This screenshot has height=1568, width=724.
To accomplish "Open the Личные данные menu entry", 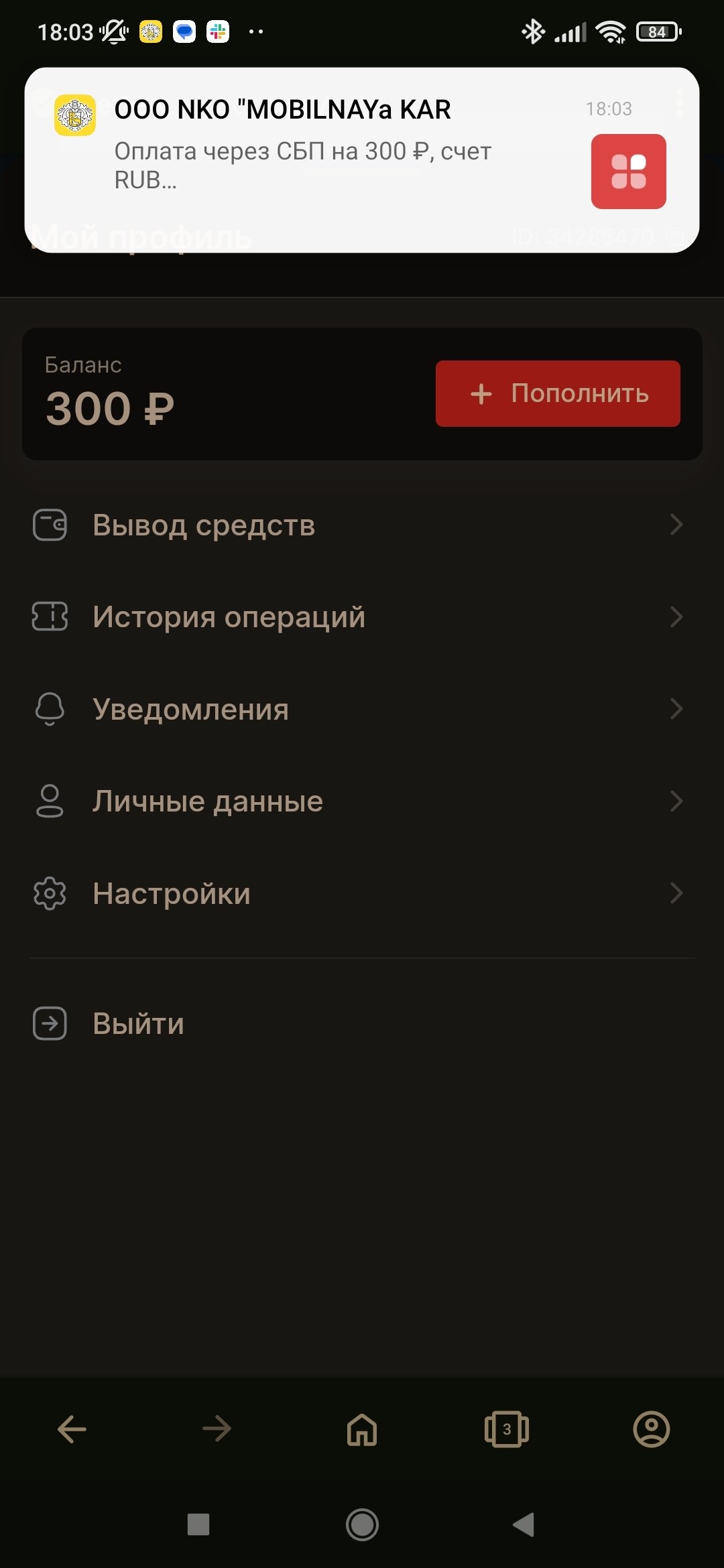I will pos(207,800).
